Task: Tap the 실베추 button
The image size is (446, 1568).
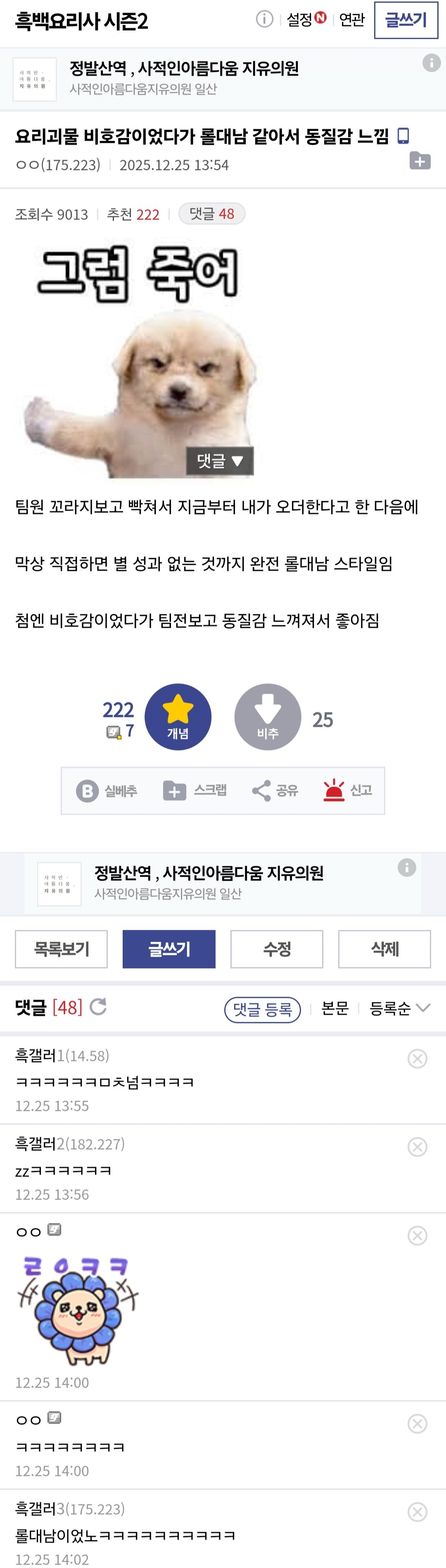Action: point(107,791)
